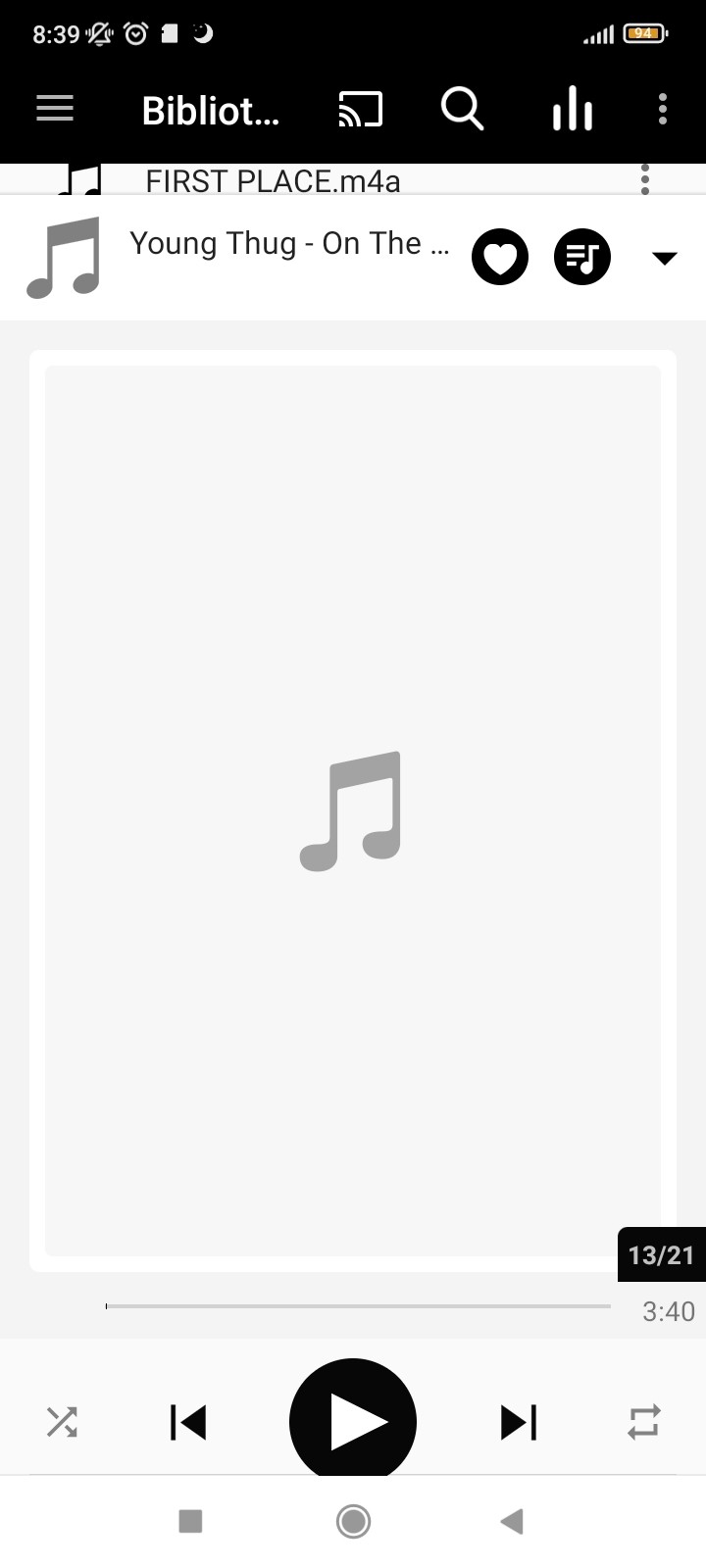Open options for FIRST PLACE.m4a
Image resolution: width=706 pixels, height=1568 pixels.
pos(644,179)
